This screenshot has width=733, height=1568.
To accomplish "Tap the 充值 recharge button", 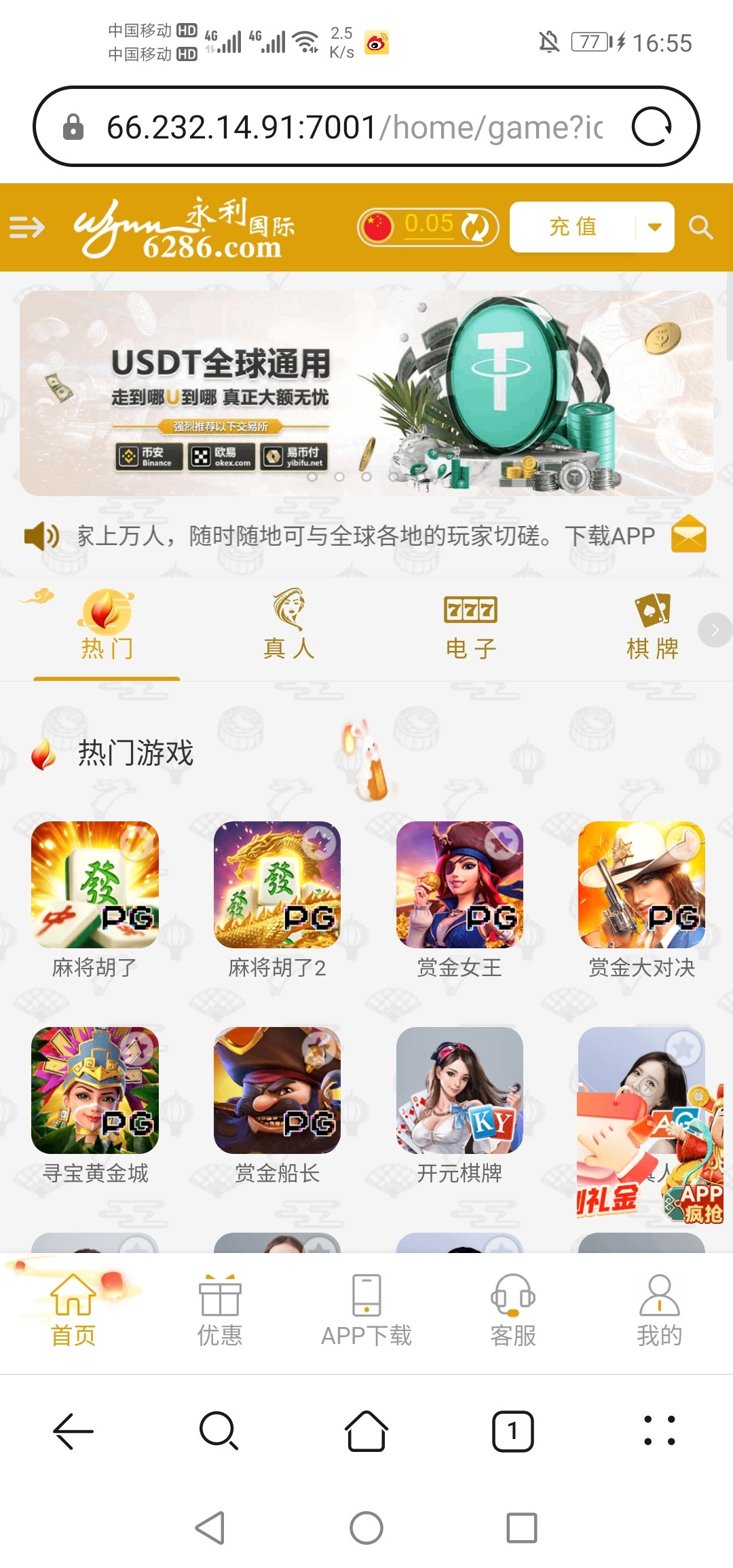I will tap(573, 227).
